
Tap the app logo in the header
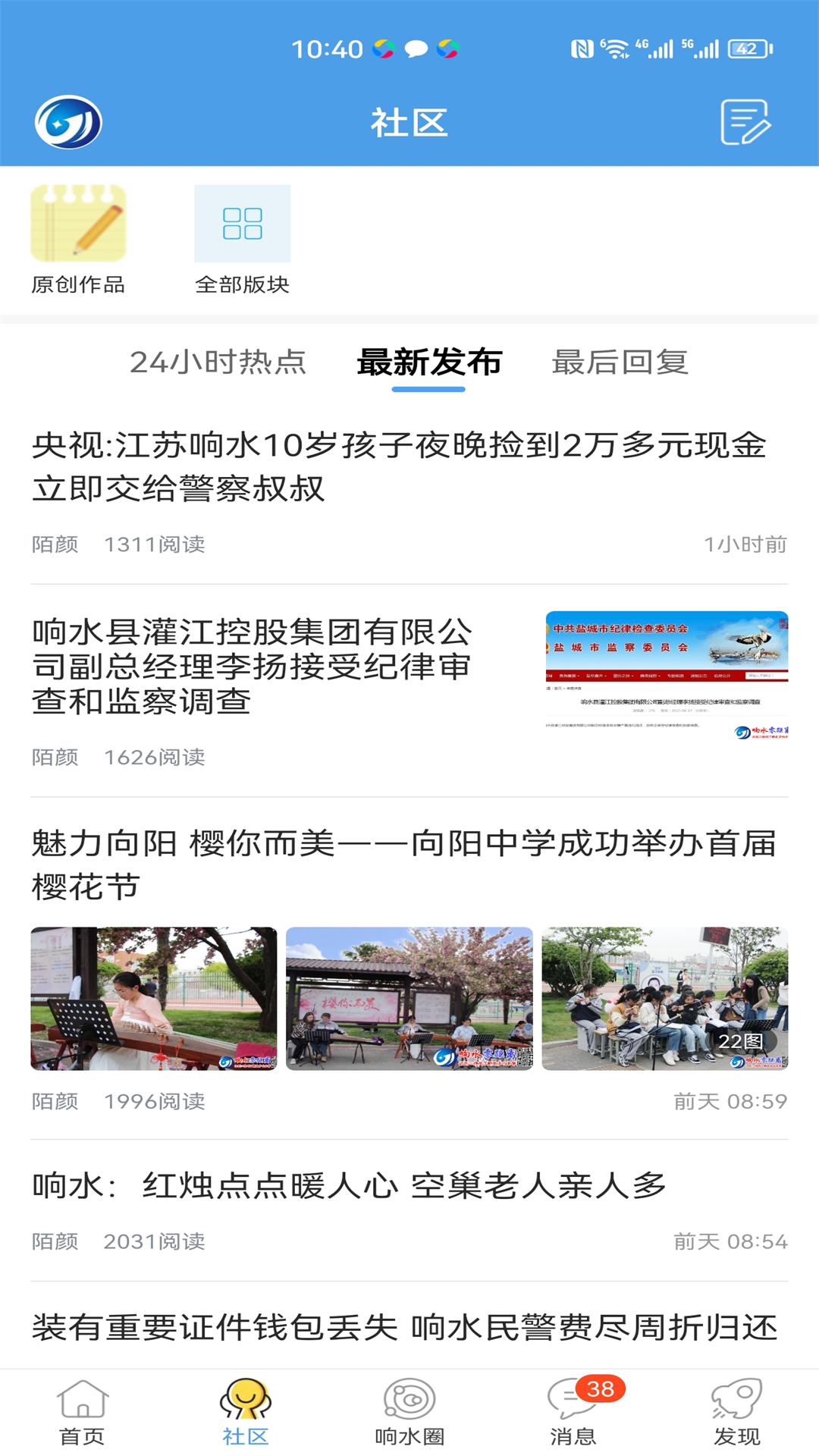coord(68,121)
